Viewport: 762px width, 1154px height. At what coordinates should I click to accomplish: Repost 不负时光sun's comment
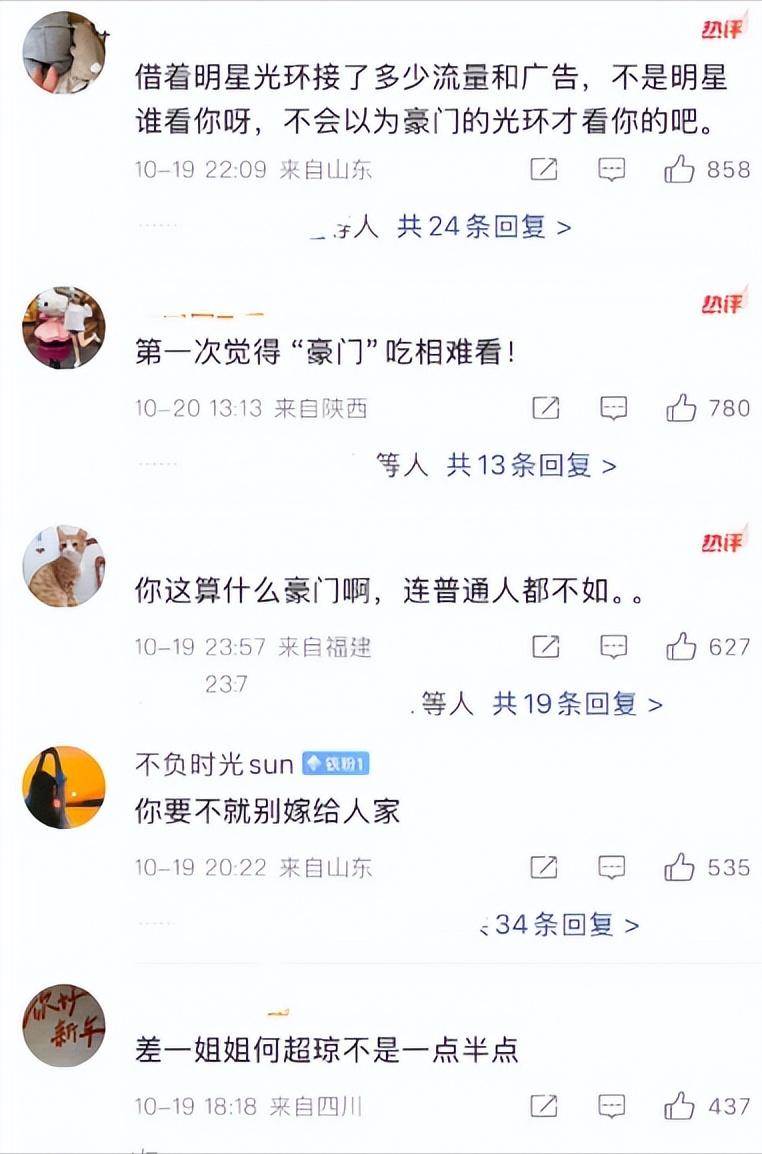point(543,867)
